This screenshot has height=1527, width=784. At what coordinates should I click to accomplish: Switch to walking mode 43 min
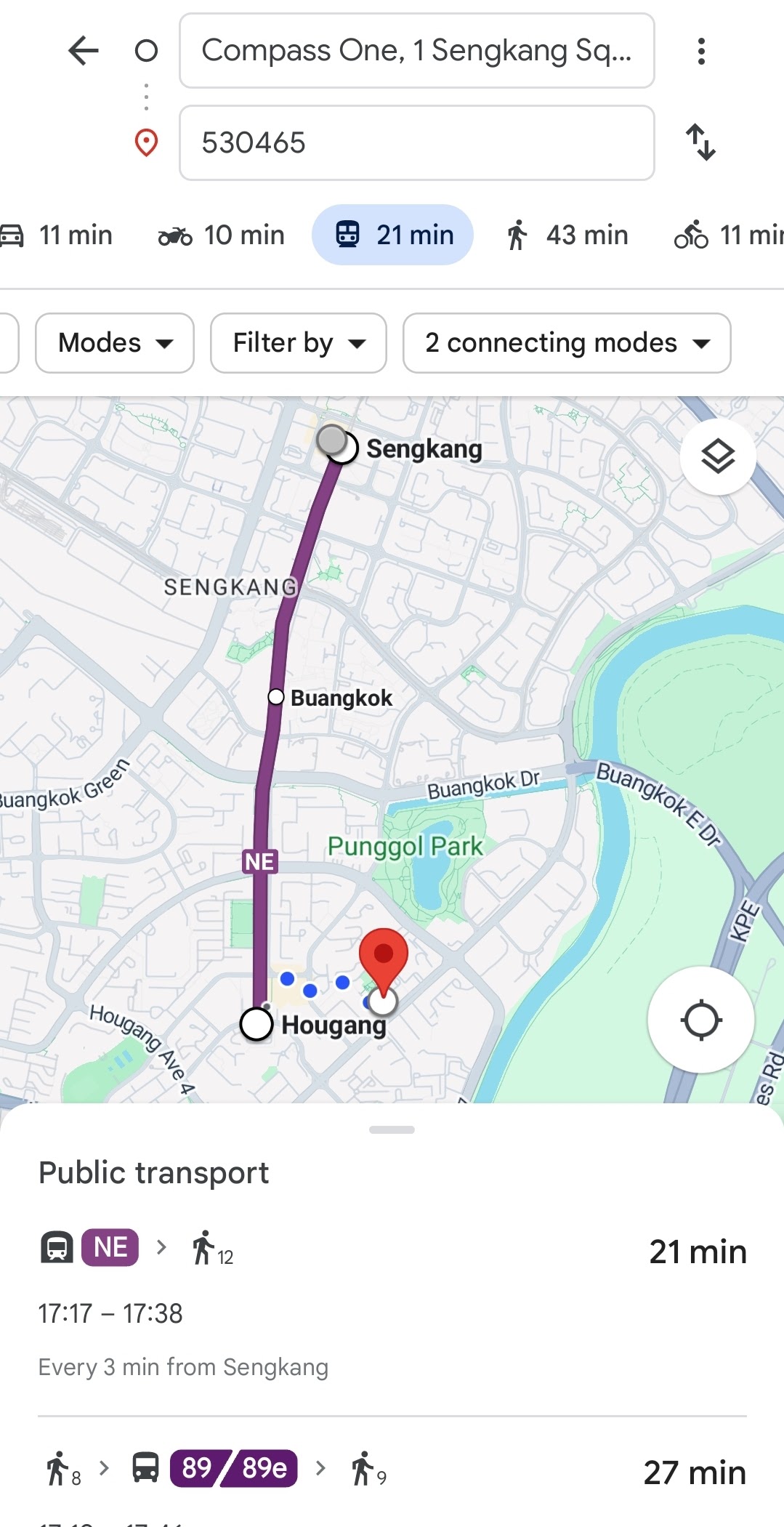[x=567, y=235]
